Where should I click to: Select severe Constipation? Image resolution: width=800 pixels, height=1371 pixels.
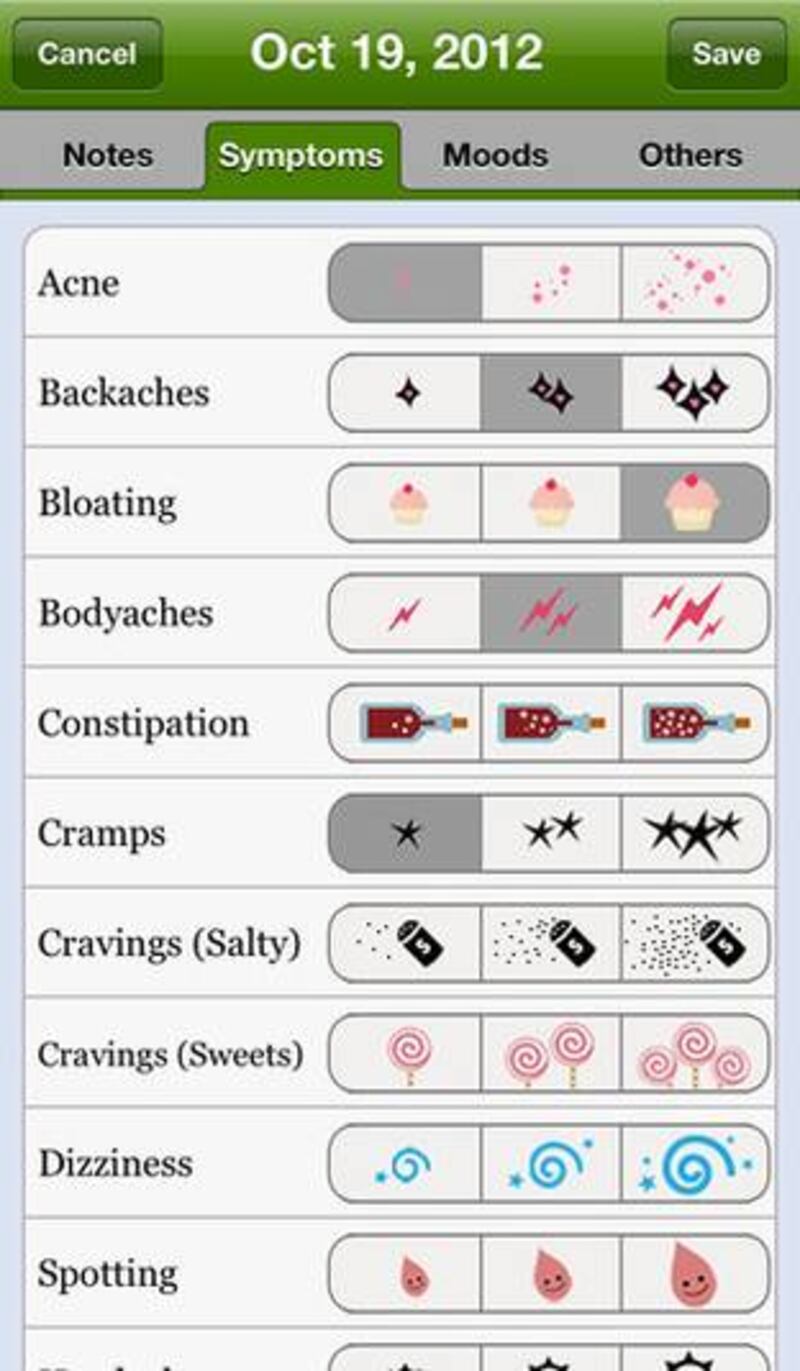coord(695,723)
